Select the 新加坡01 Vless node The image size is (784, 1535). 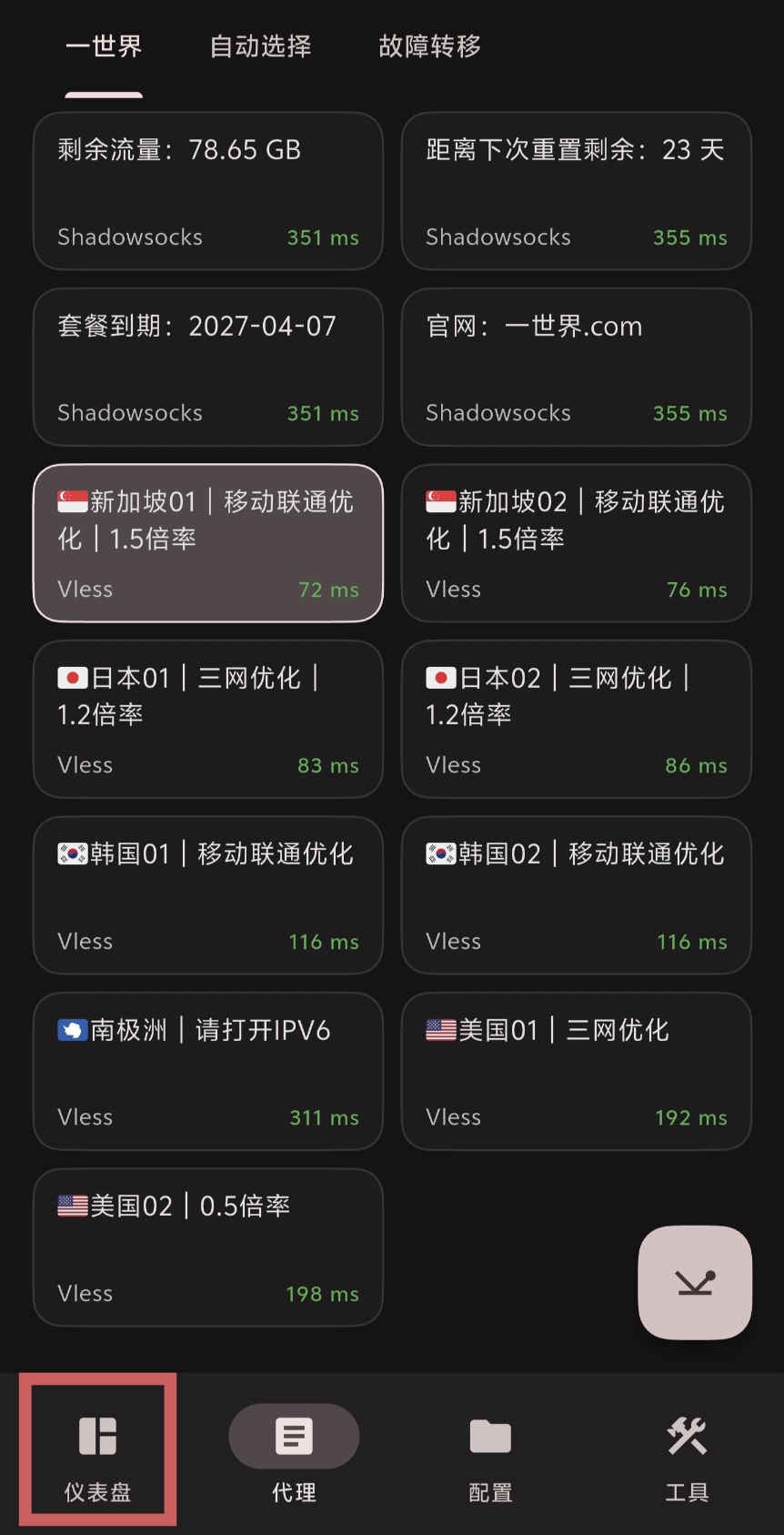tap(207, 543)
